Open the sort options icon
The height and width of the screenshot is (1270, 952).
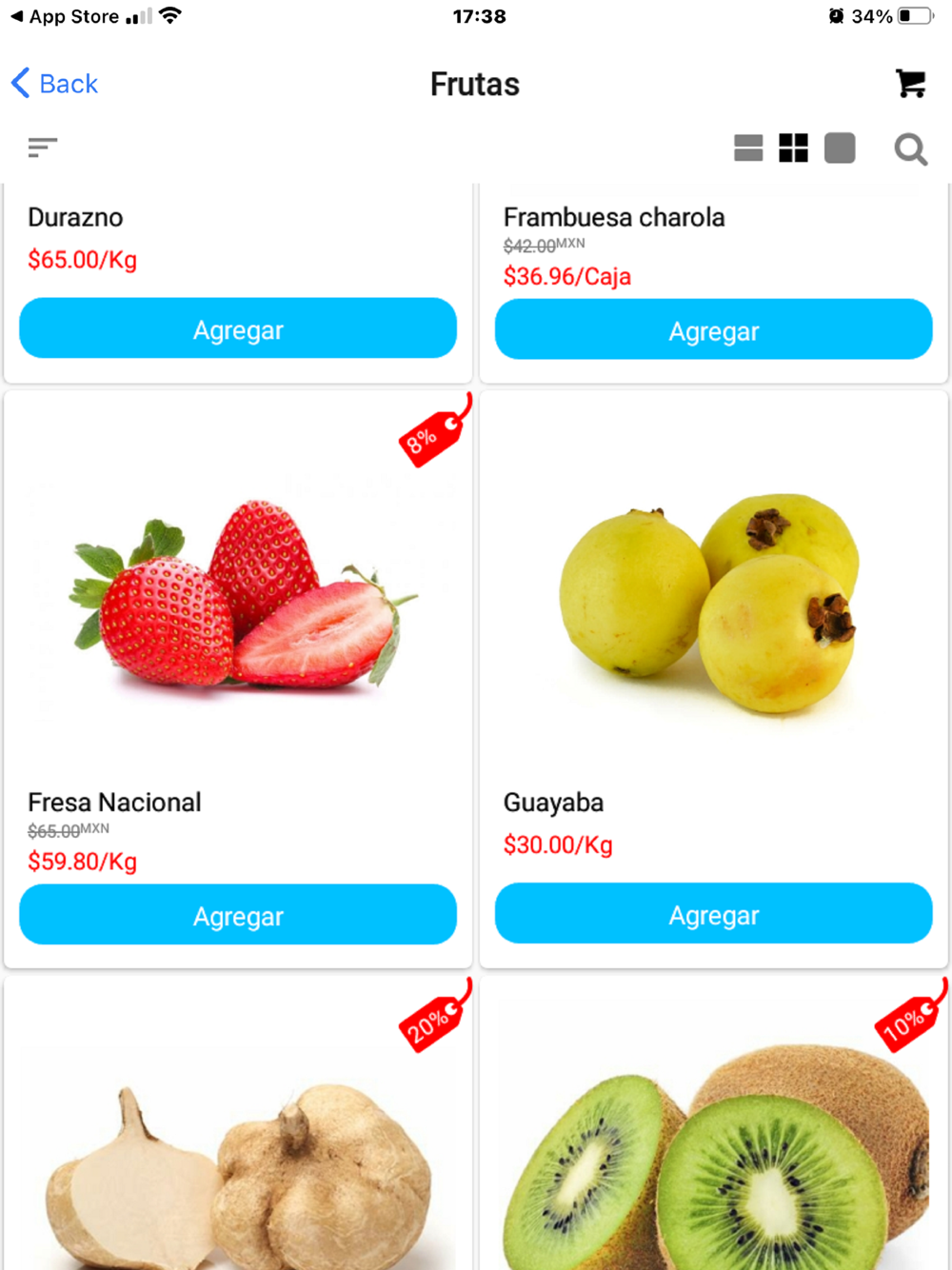[x=43, y=148]
